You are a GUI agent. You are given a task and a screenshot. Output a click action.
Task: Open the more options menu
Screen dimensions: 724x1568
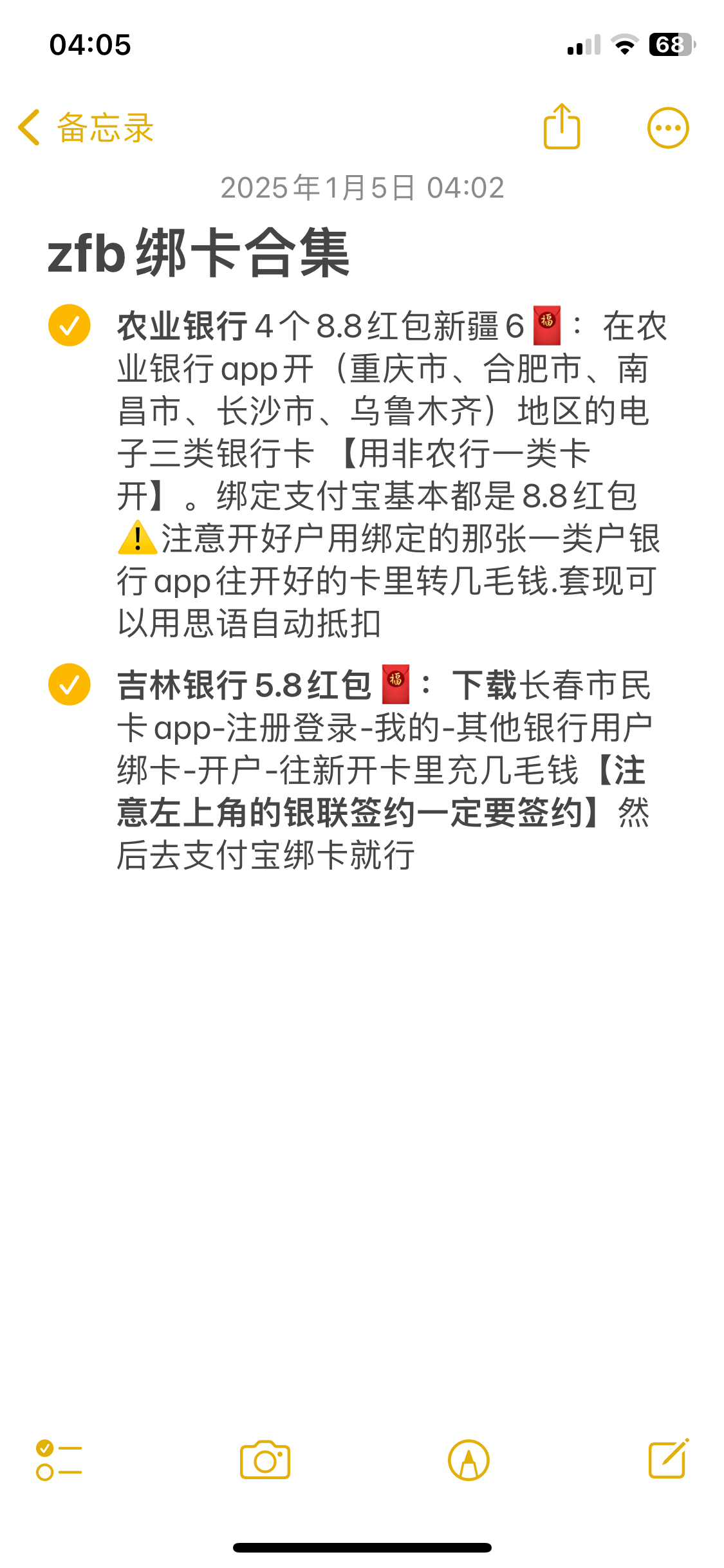click(668, 127)
